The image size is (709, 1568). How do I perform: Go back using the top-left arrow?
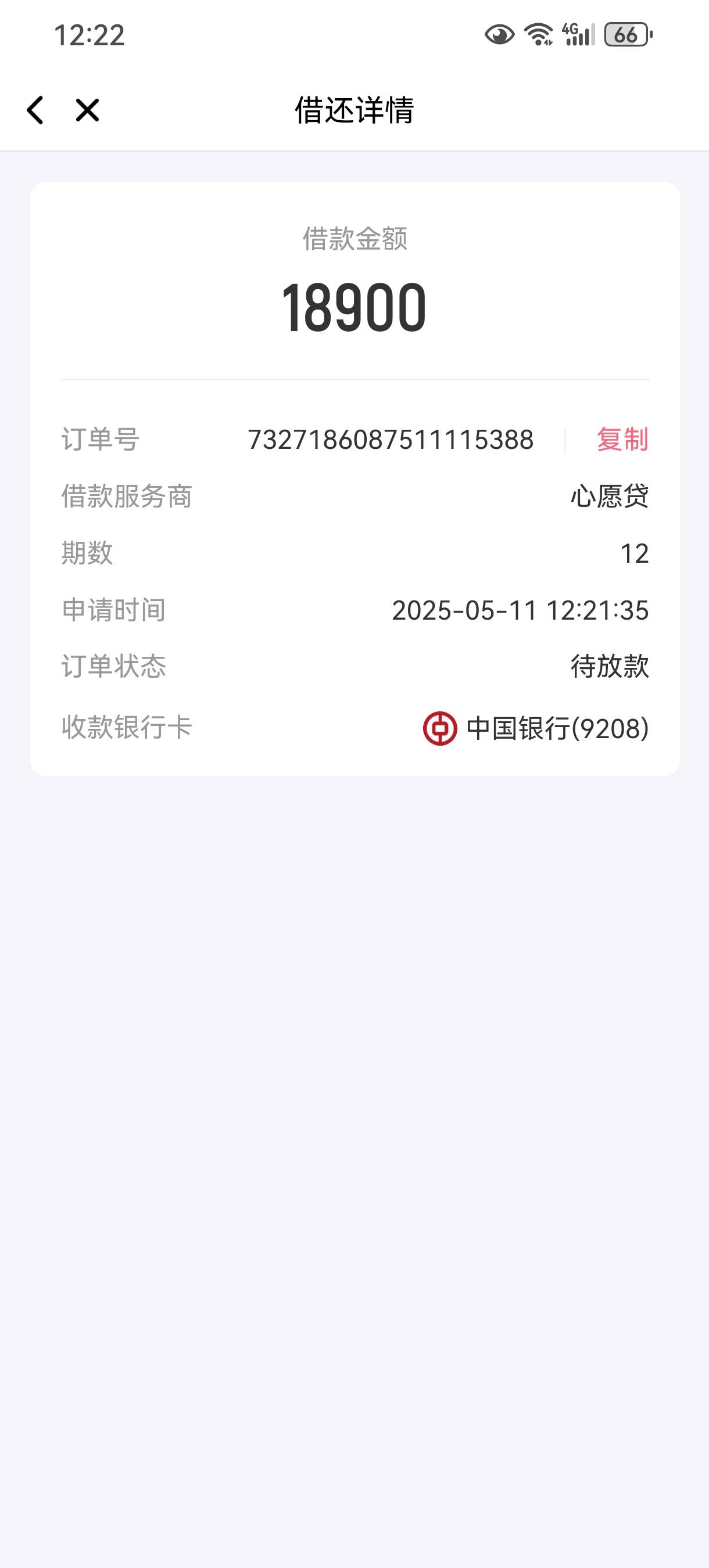tap(35, 110)
